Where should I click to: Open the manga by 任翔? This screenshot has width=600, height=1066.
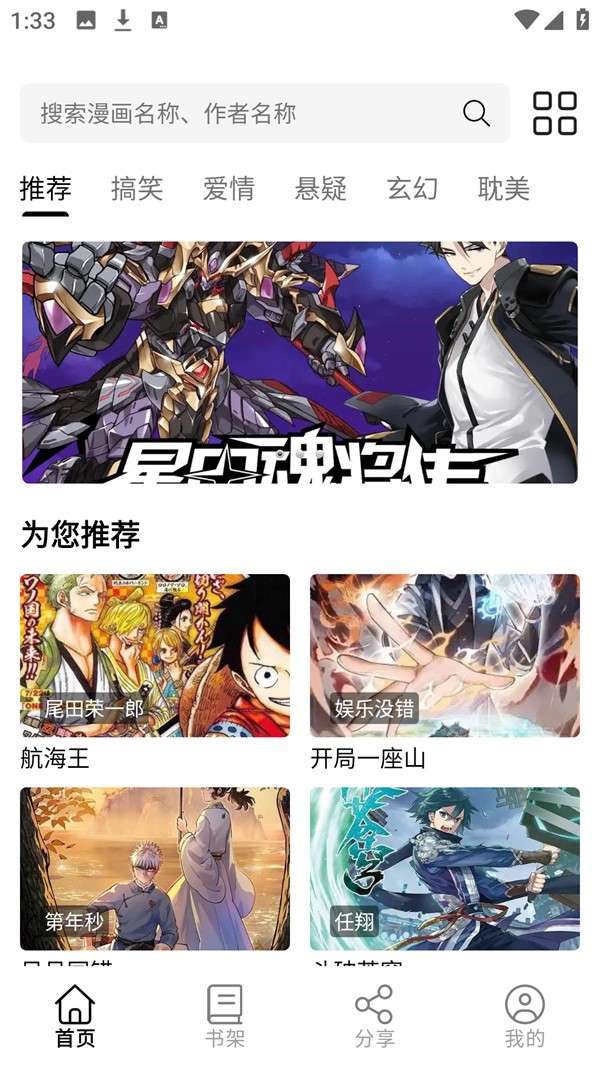point(445,868)
